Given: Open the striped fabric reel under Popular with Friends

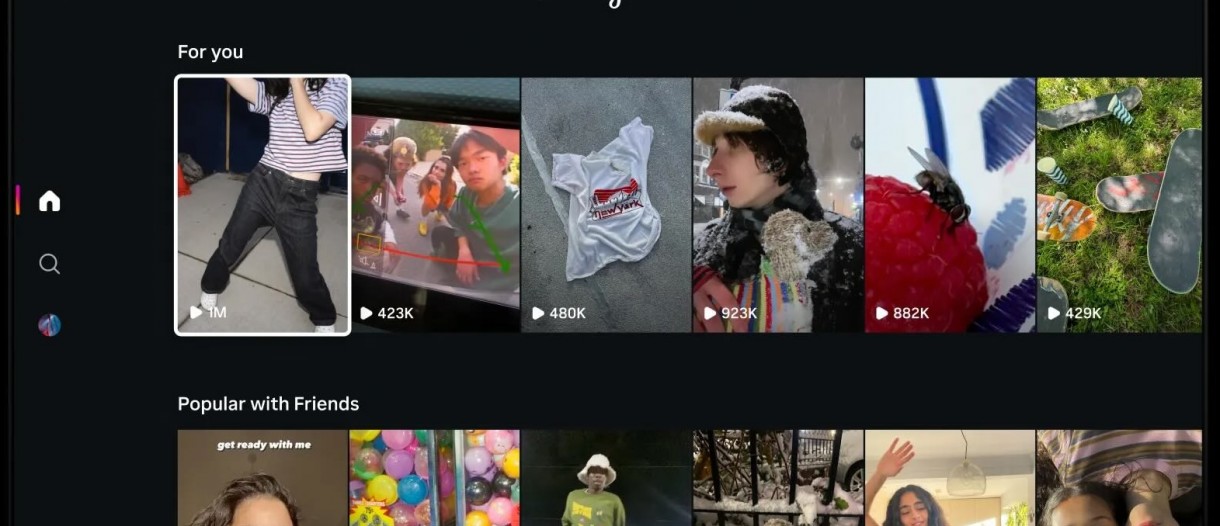Looking at the screenshot, I should click(1119, 478).
